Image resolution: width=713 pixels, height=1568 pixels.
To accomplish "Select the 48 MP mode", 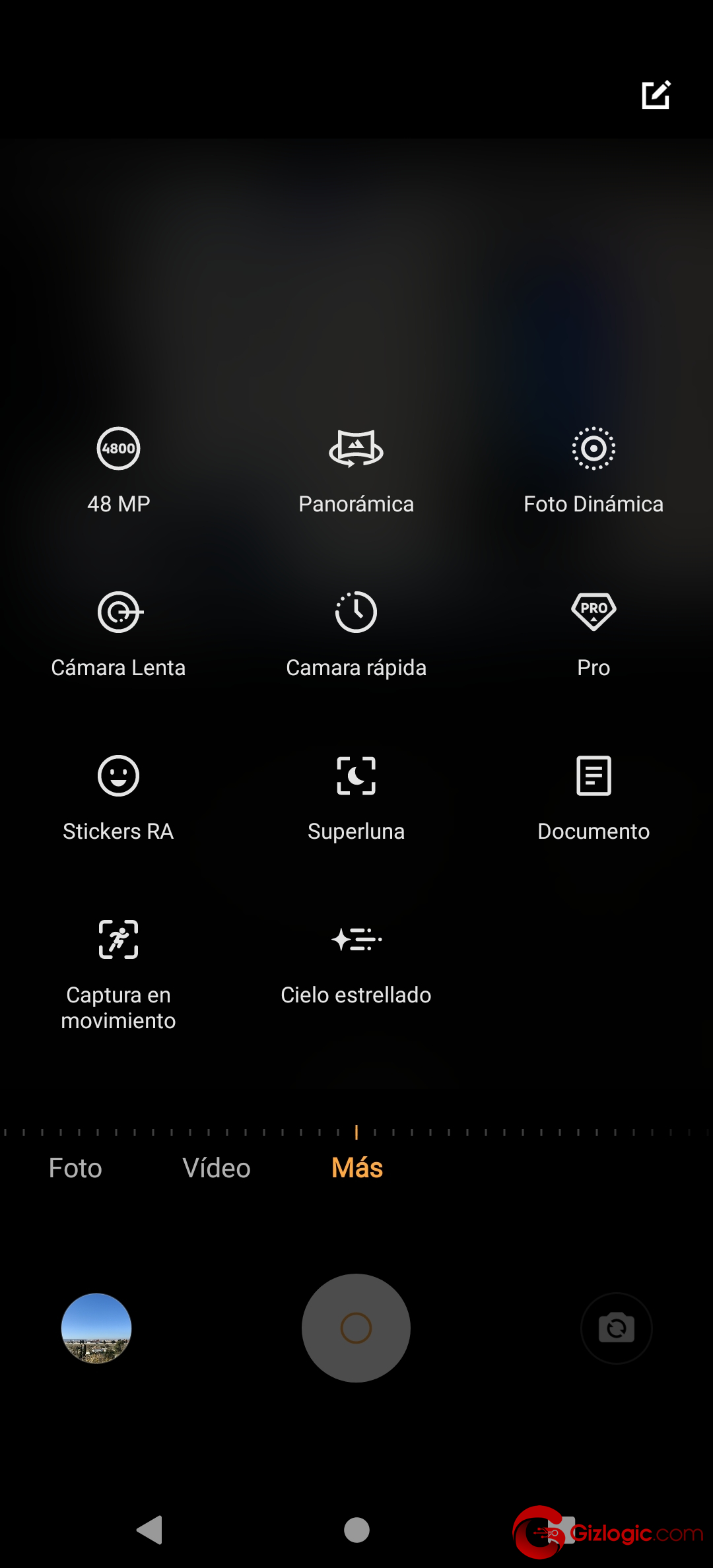I will (119, 470).
